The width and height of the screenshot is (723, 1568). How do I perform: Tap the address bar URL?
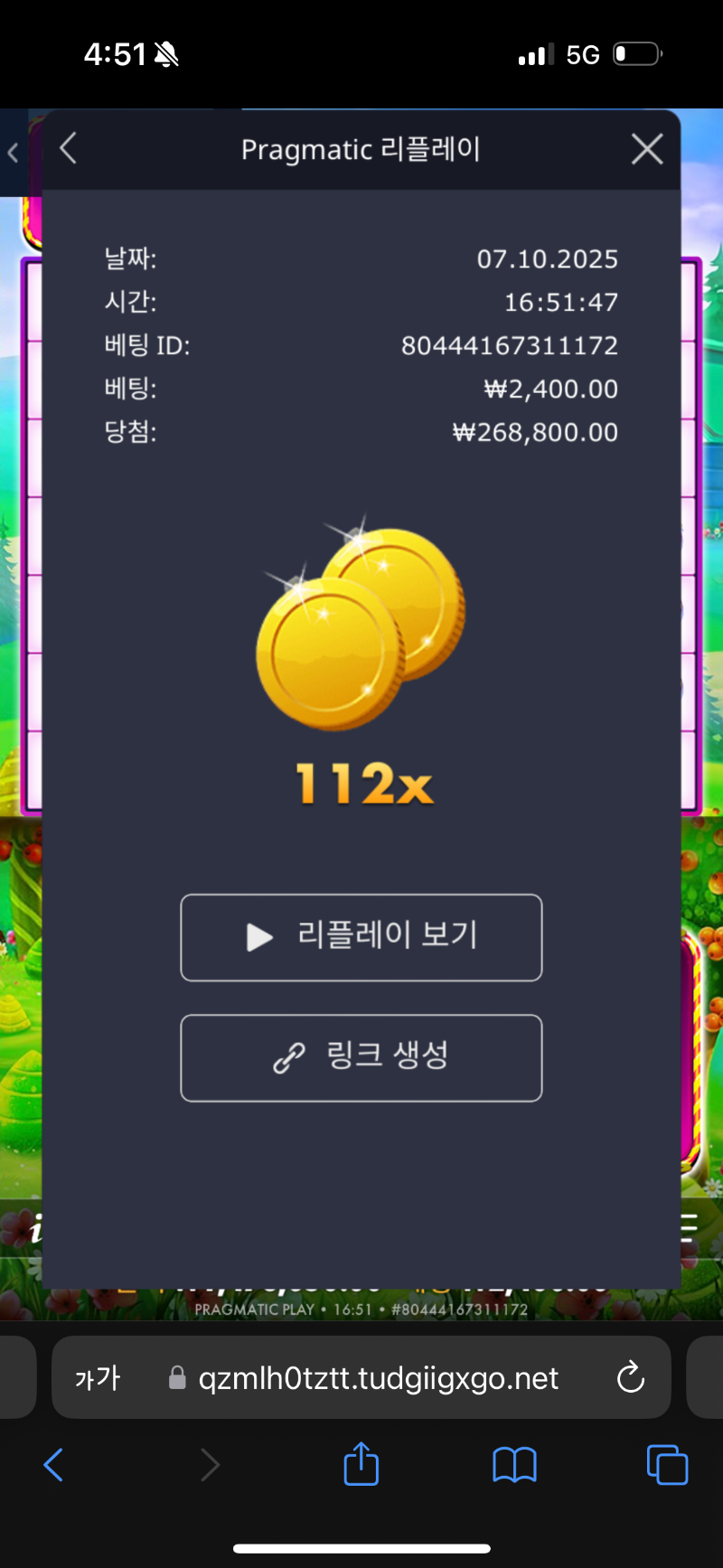tap(378, 1378)
